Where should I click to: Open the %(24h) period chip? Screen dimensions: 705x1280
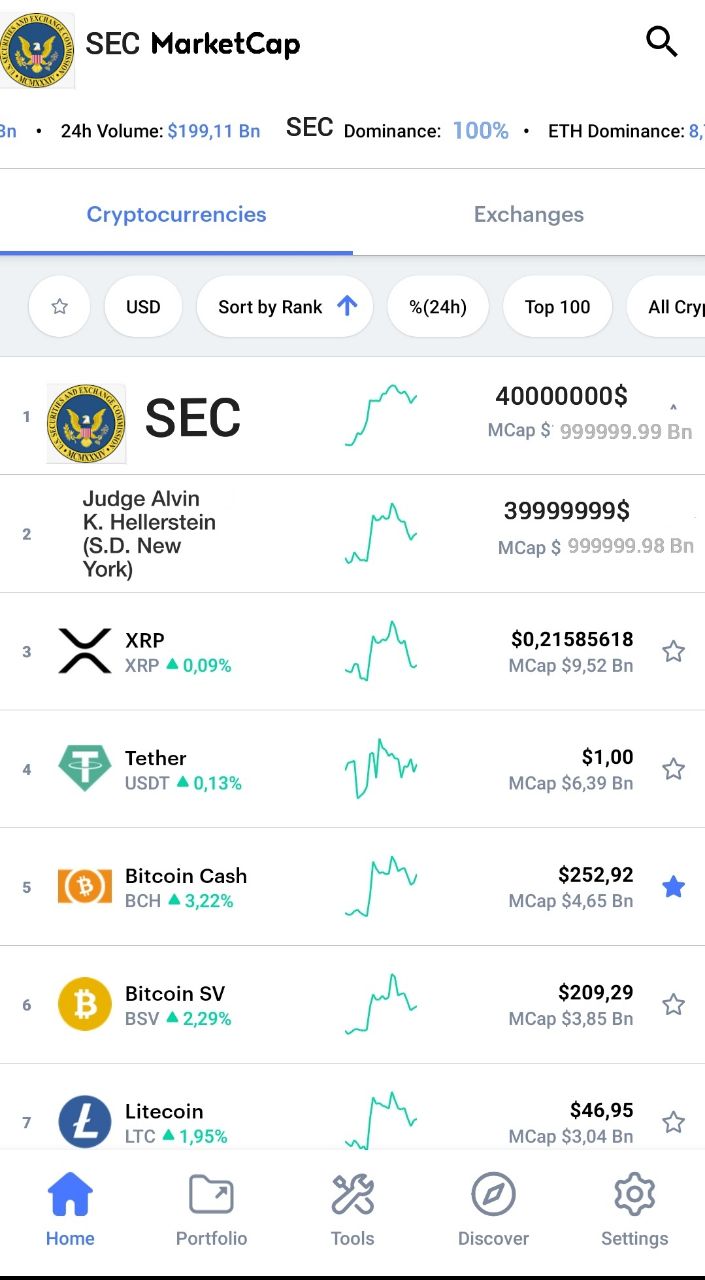coord(438,307)
